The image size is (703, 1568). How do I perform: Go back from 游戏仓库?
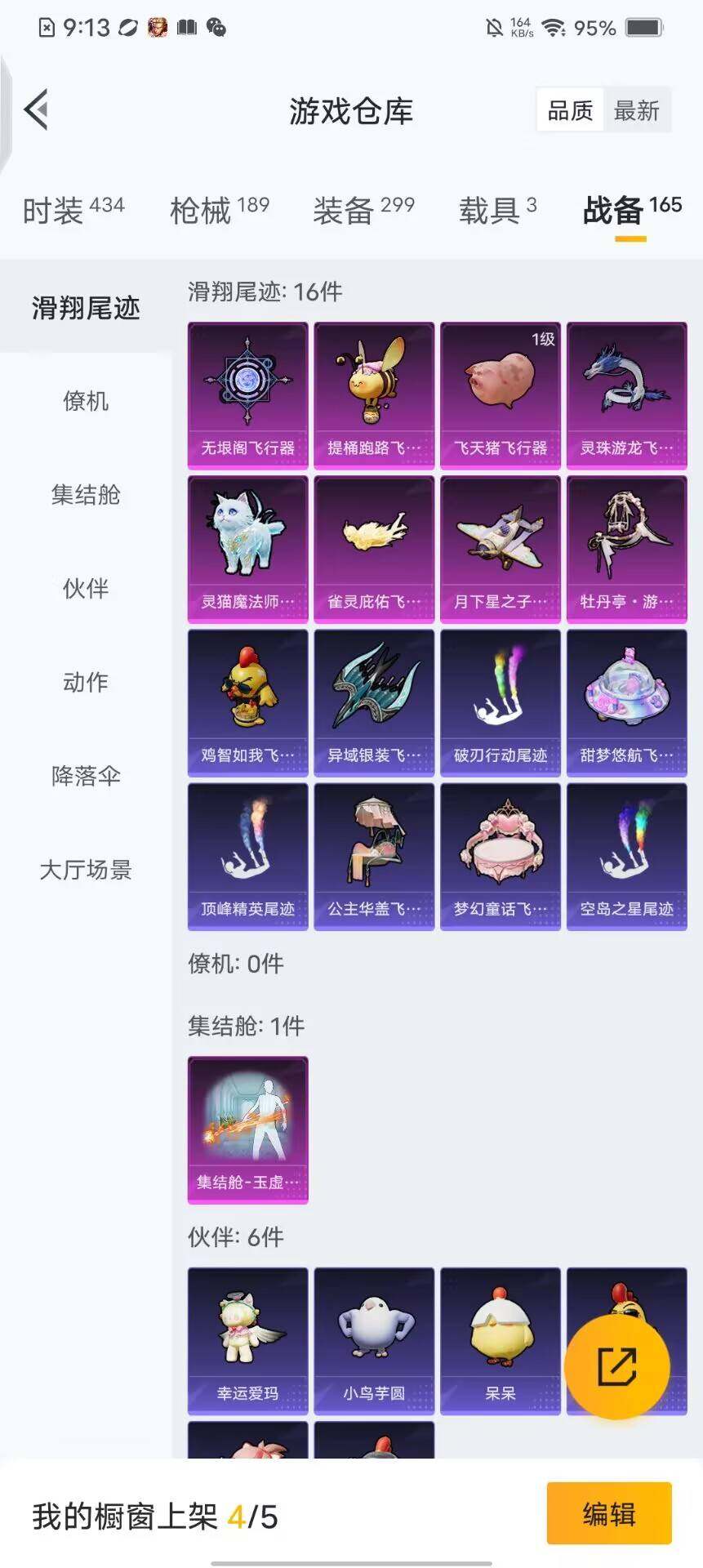(x=37, y=109)
